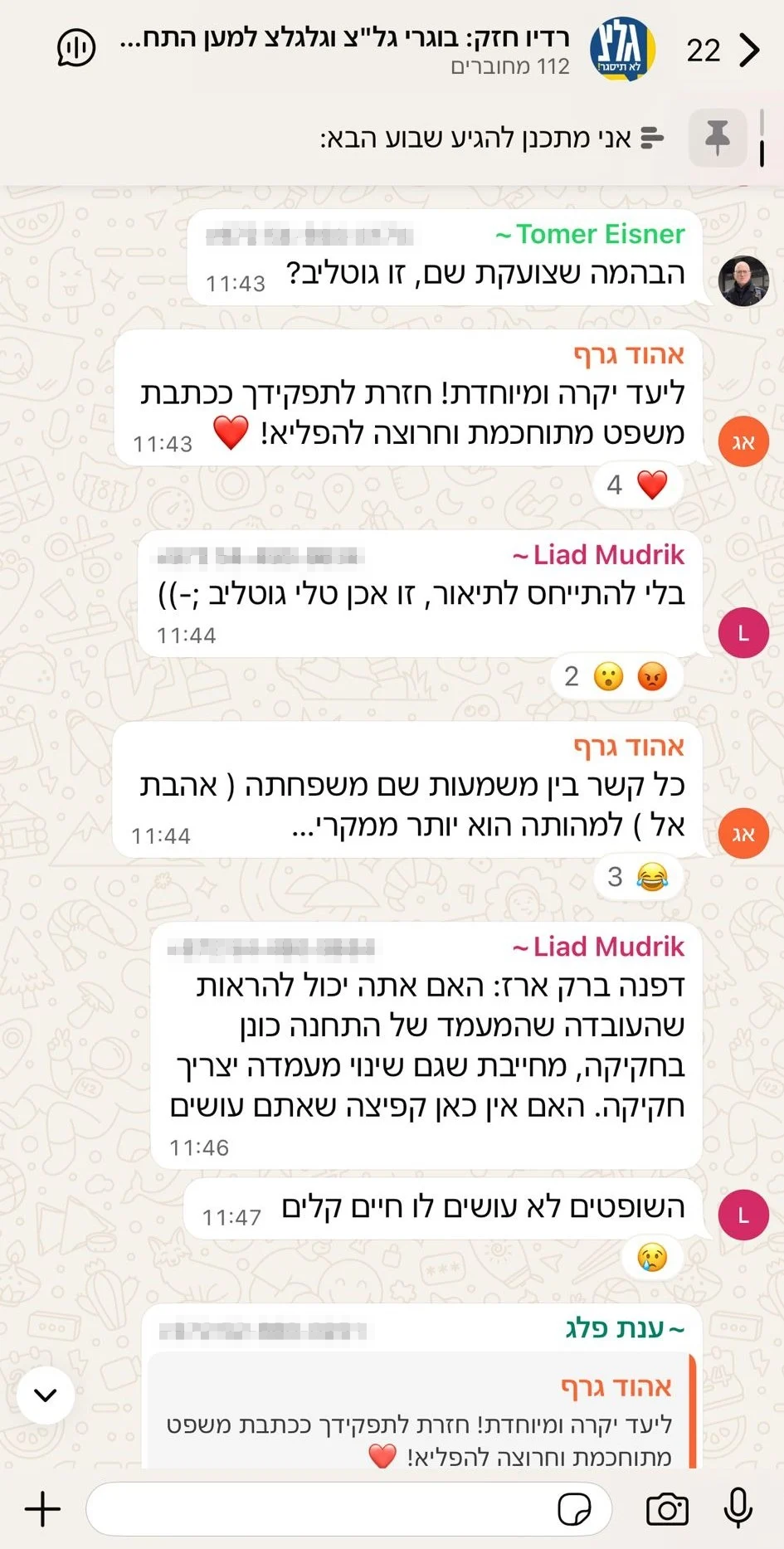Open Tomer Eisner's profile picture
Viewport: 784px width, 1549px height.
(x=743, y=281)
